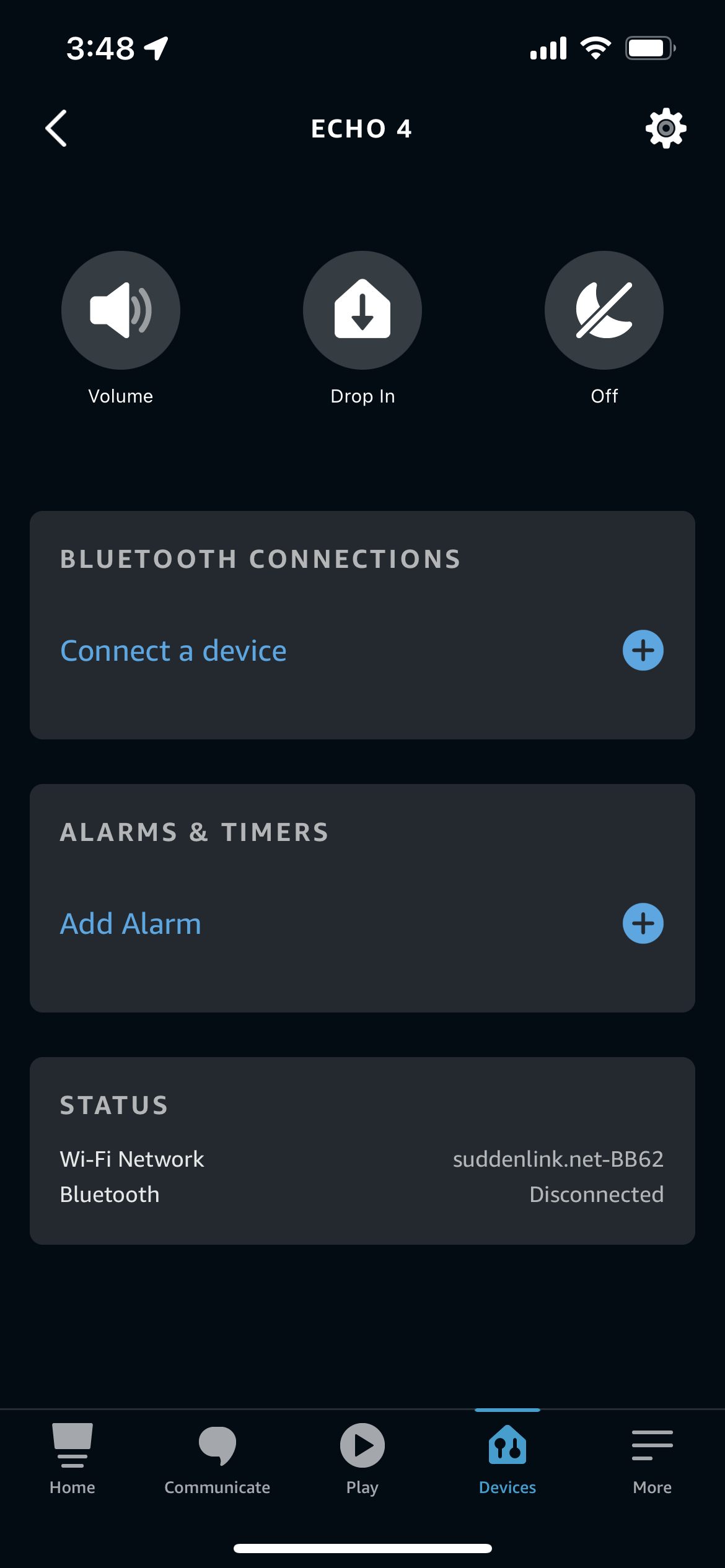Open the More menu tab
This screenshot has height=1568, width=725.
(652, 1458)
